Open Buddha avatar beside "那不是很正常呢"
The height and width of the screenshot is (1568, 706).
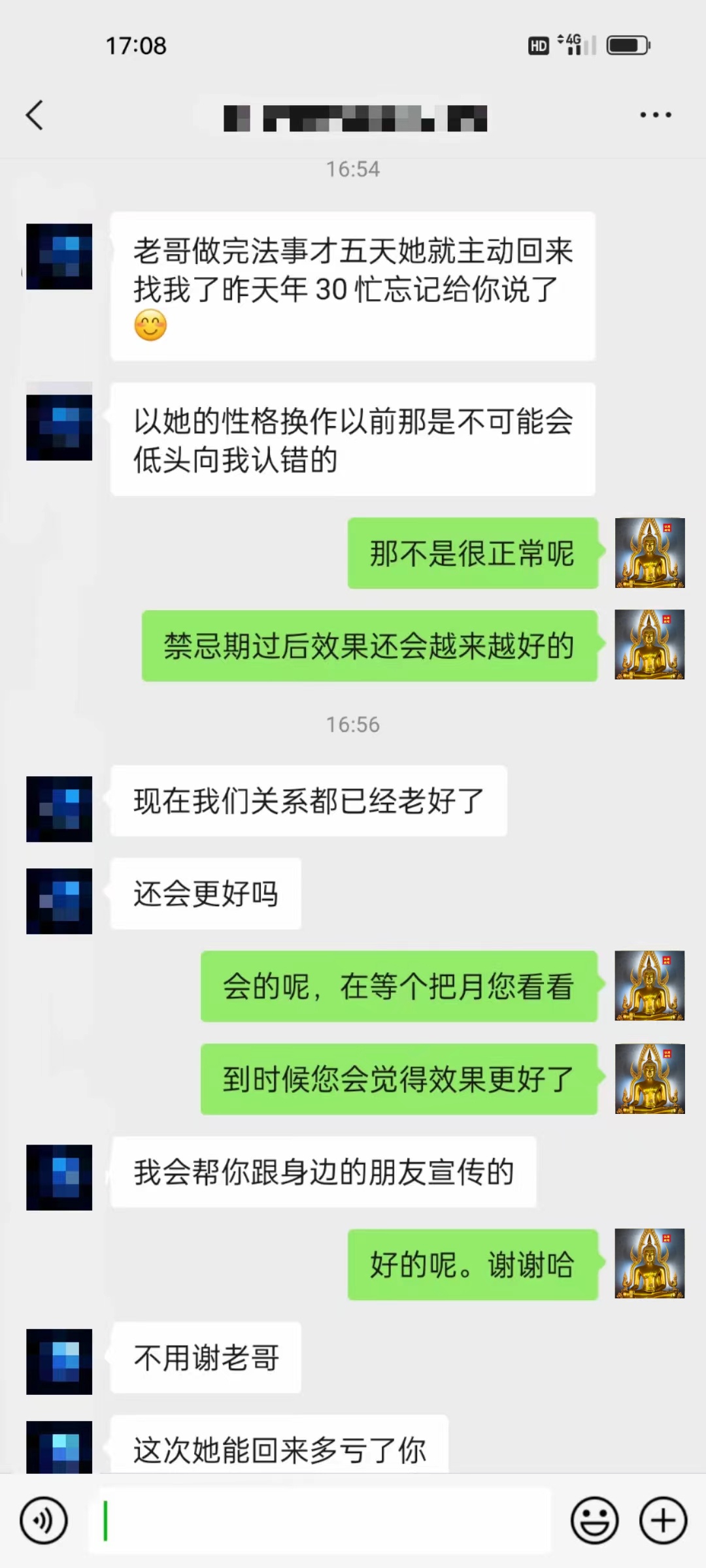650,553
